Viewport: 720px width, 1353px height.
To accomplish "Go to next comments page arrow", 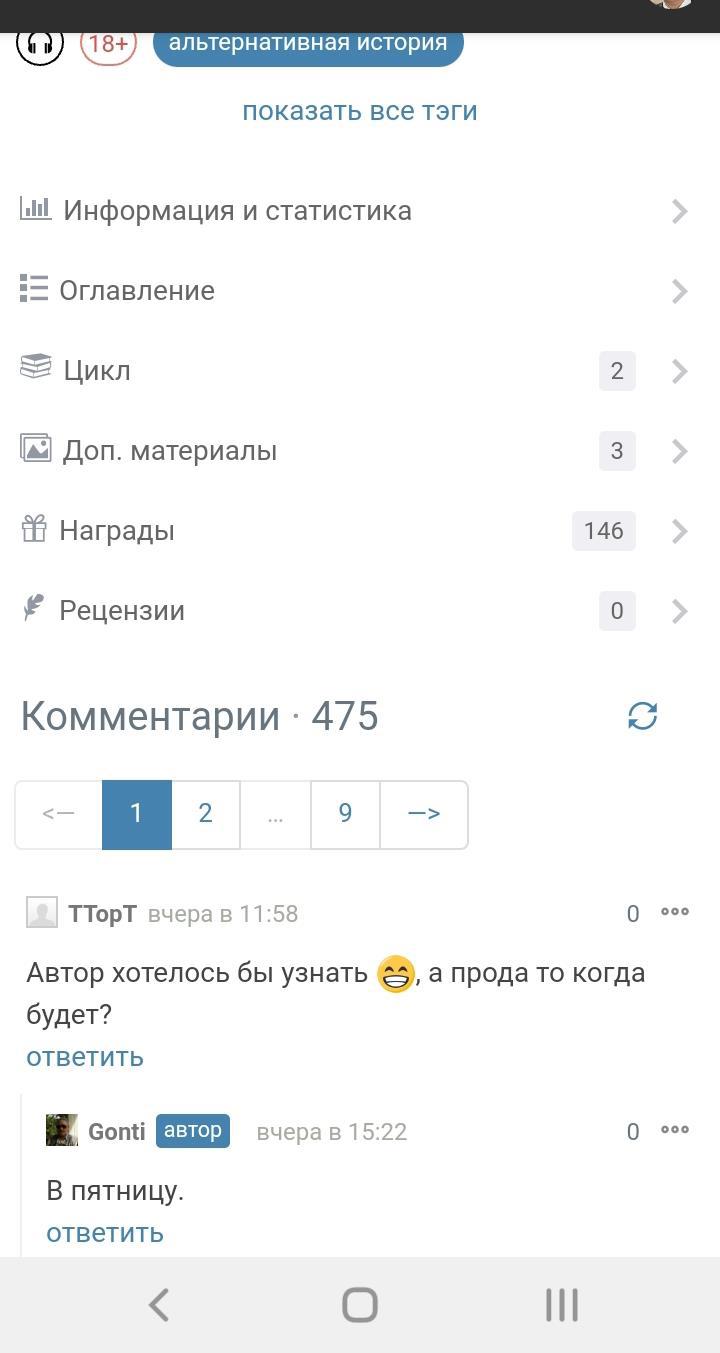I will (x=424, y=814).
